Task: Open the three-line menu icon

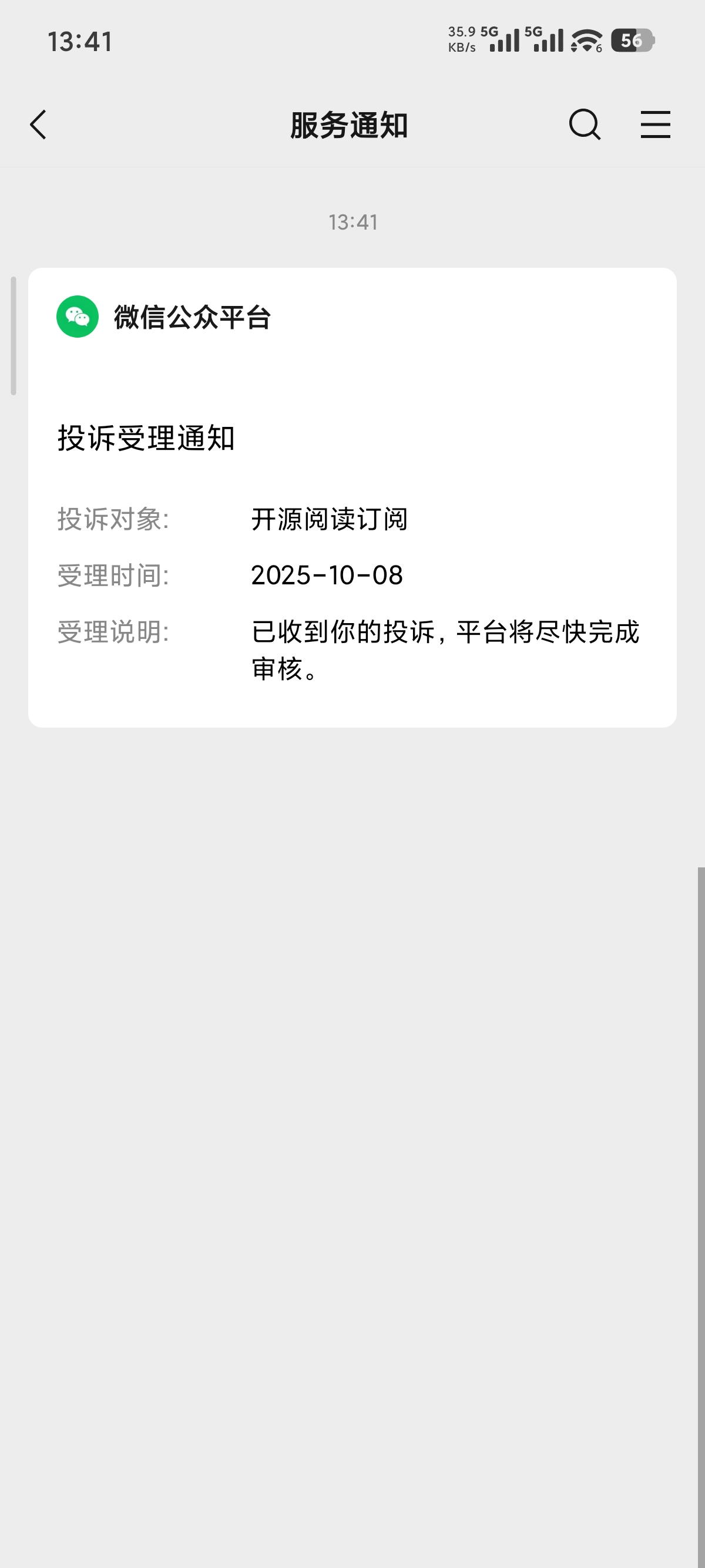Action: point(655,125)
